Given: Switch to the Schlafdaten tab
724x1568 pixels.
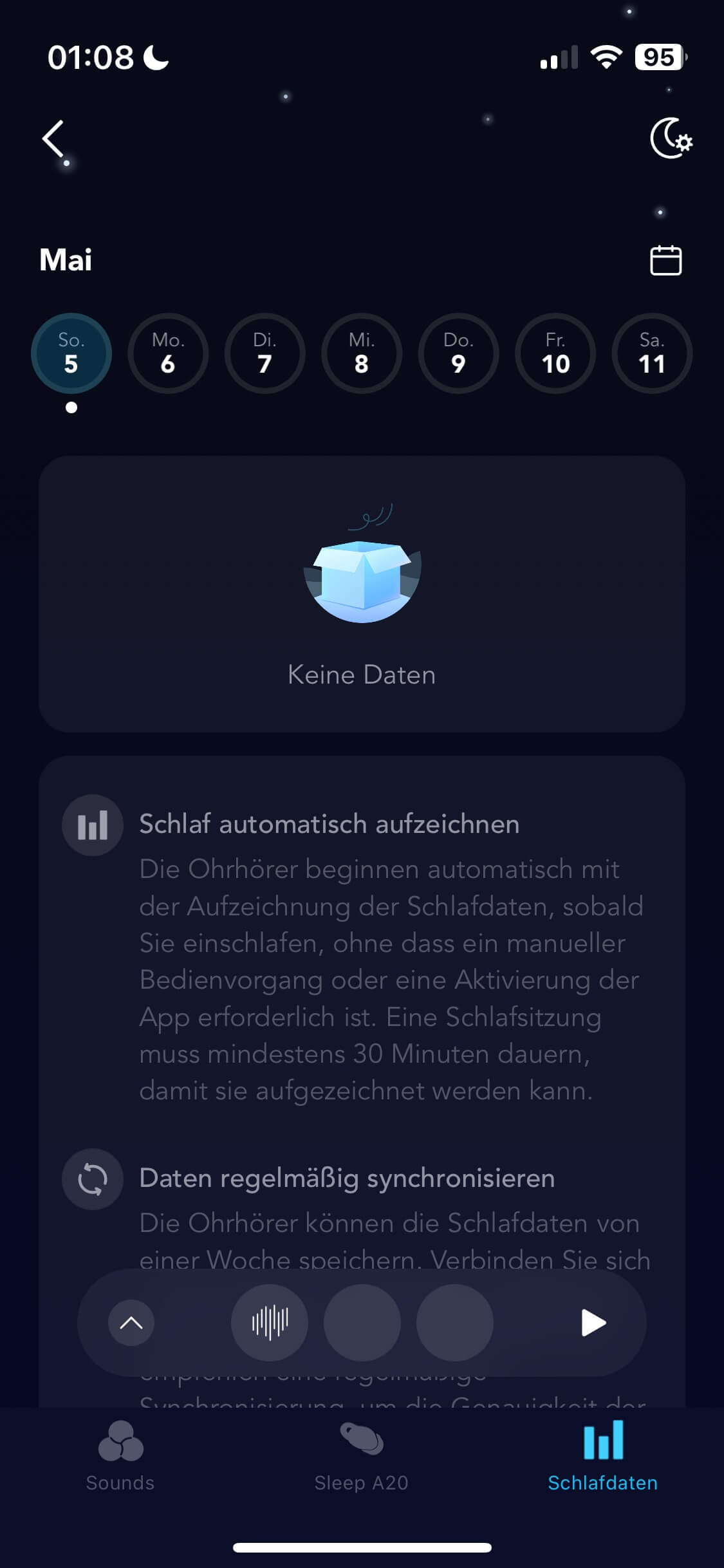Looking at the screenshot, I should 602,1456.
